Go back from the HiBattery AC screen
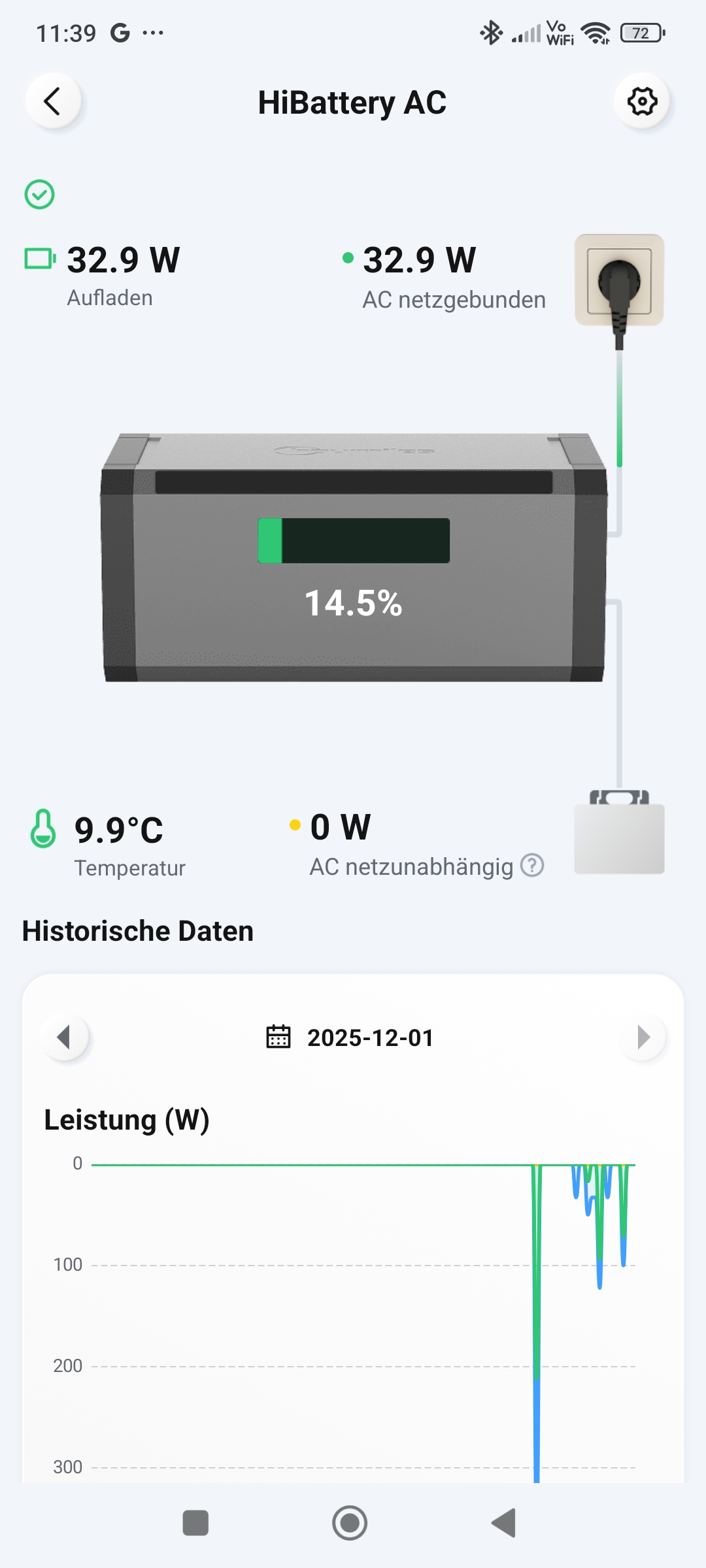 (x=53, y=102)
